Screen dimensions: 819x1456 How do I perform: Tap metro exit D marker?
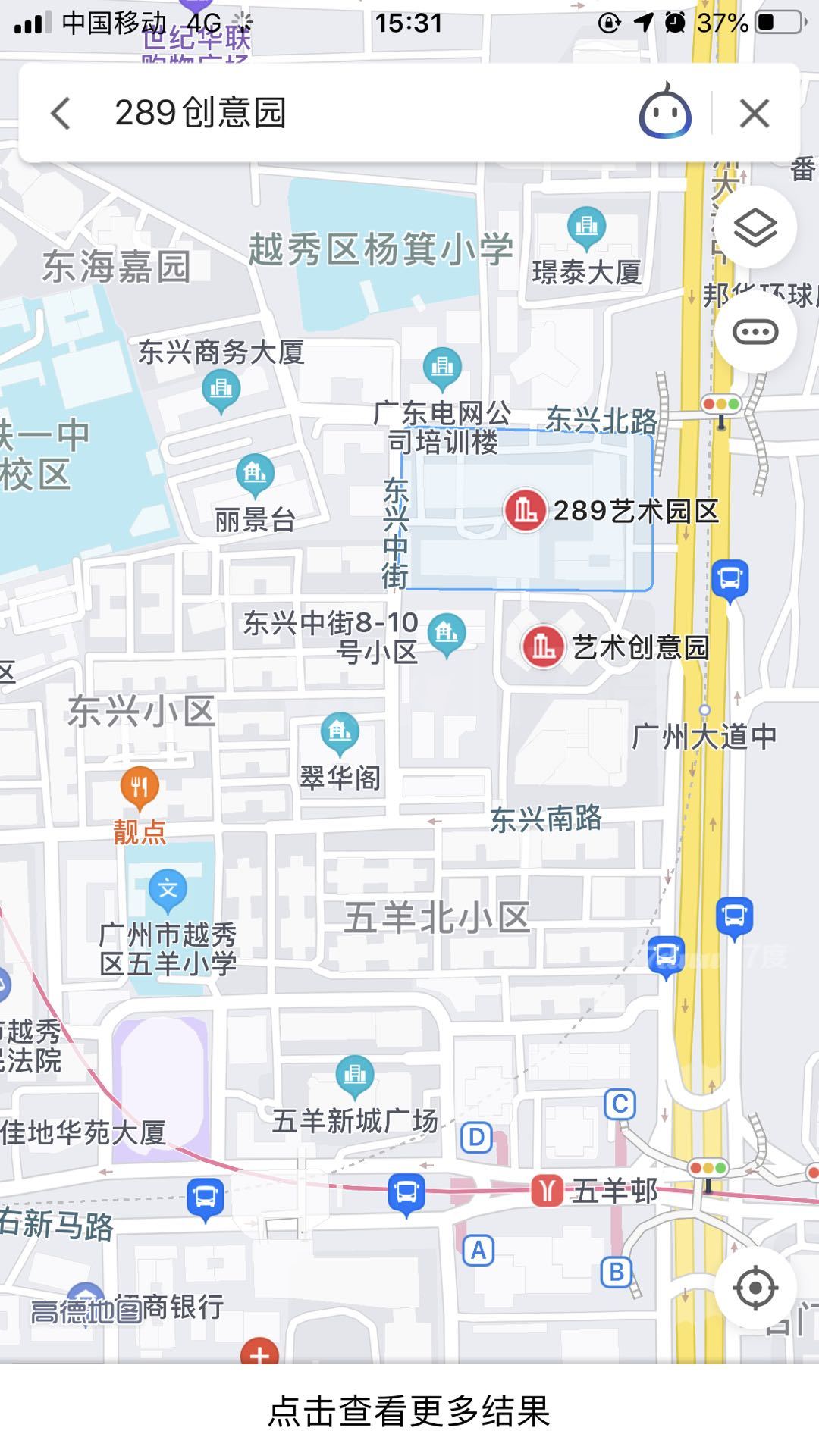[476, 1137]
